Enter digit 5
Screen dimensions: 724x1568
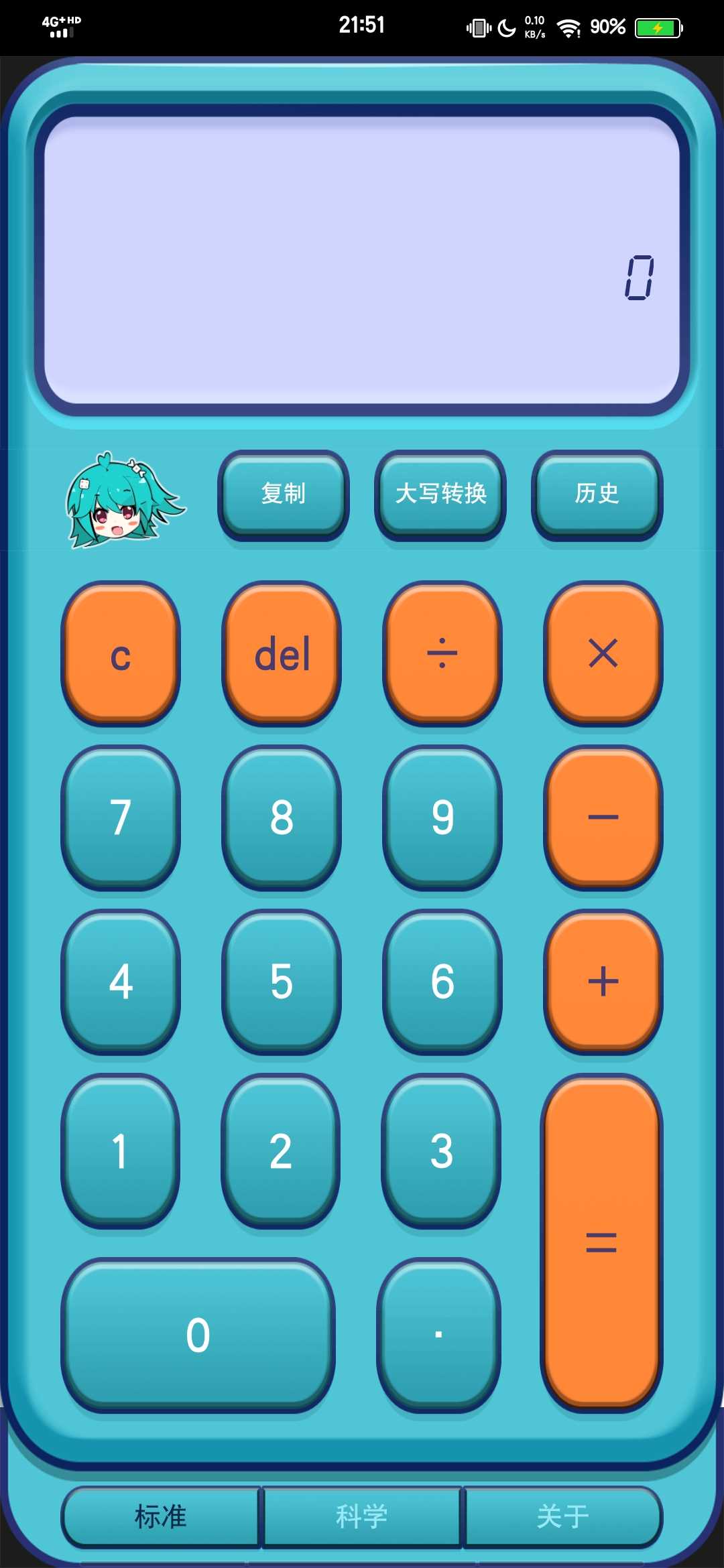tap(282, 982)
